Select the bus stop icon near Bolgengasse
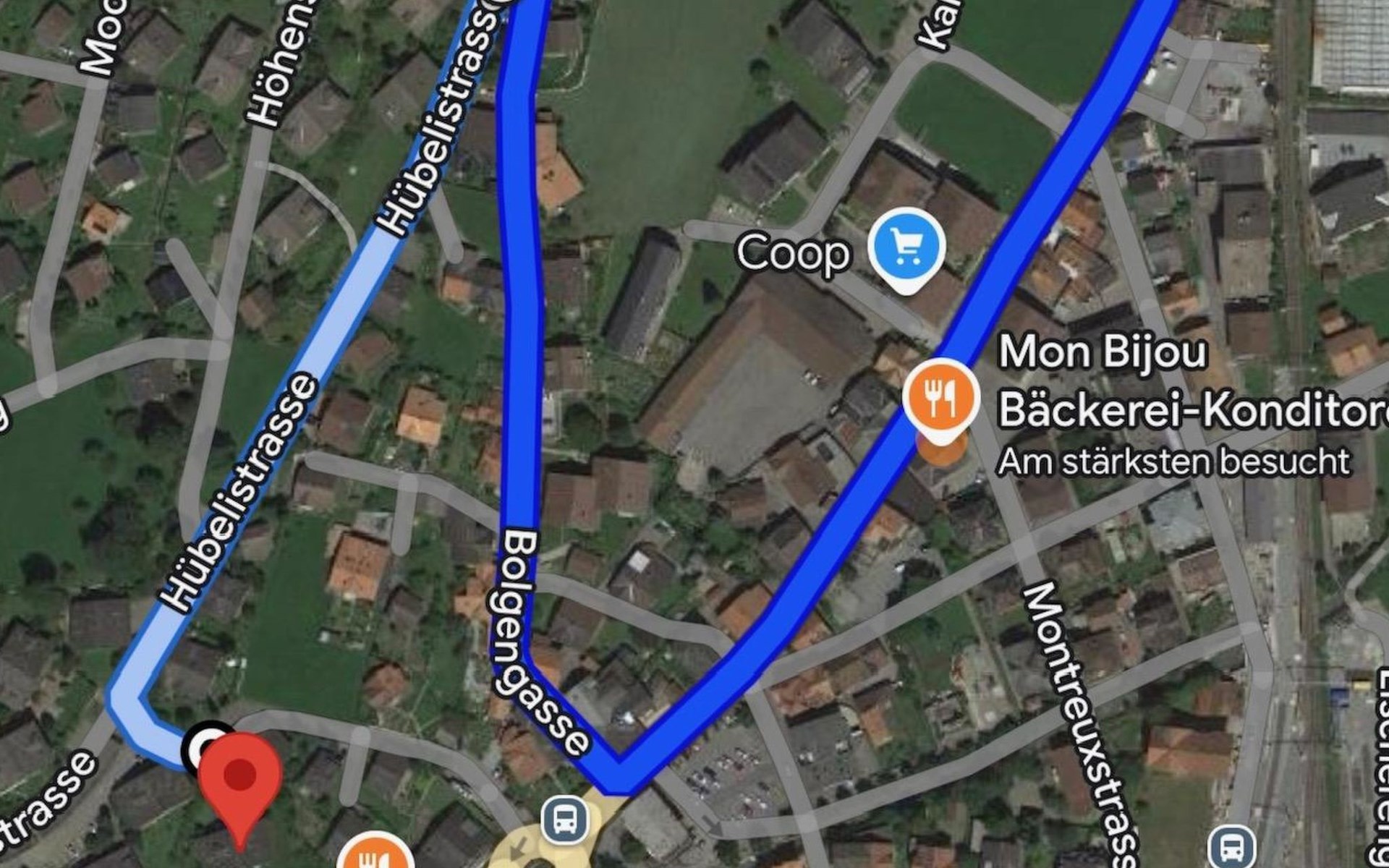 (x=565, y=820)
